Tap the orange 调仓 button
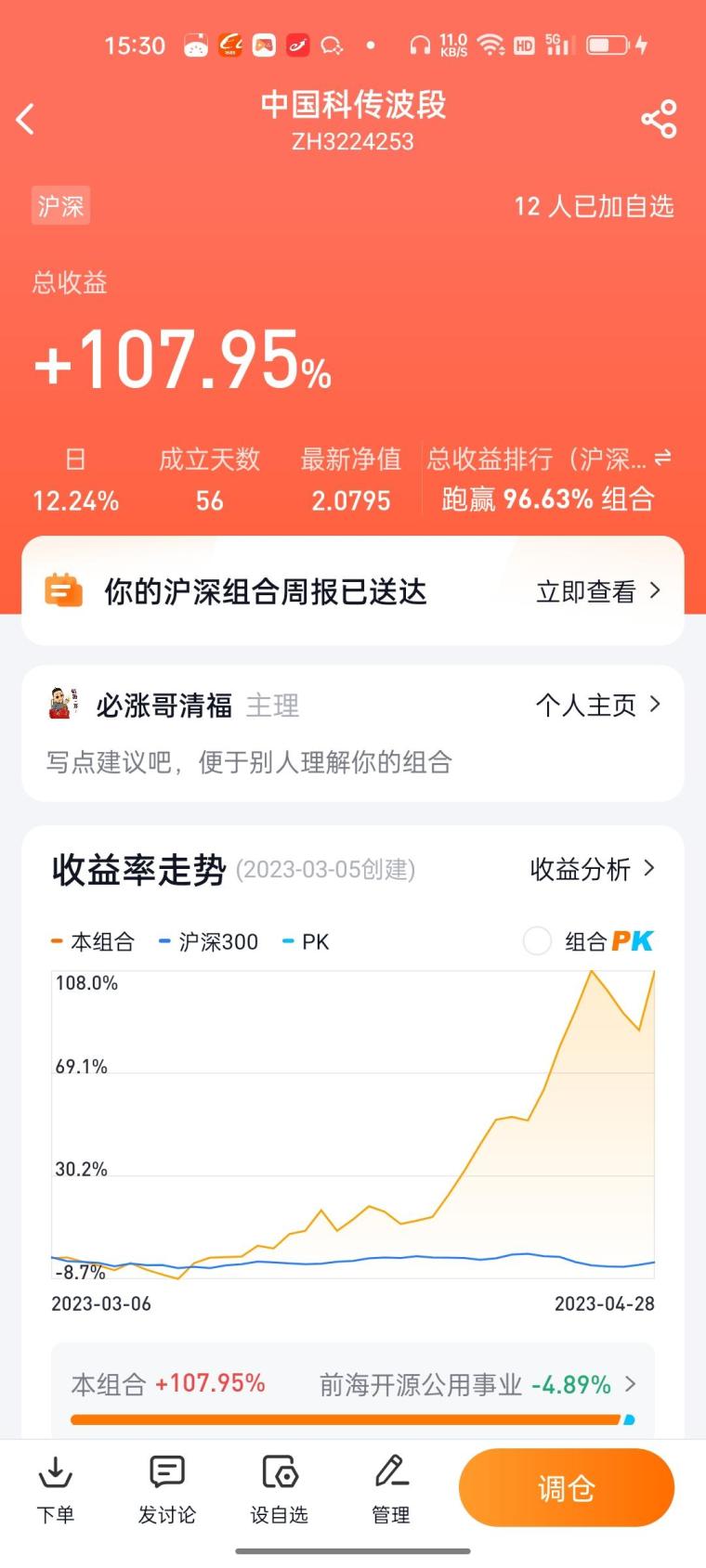This screenshot has width=706, height=1568. [566, 1488]
